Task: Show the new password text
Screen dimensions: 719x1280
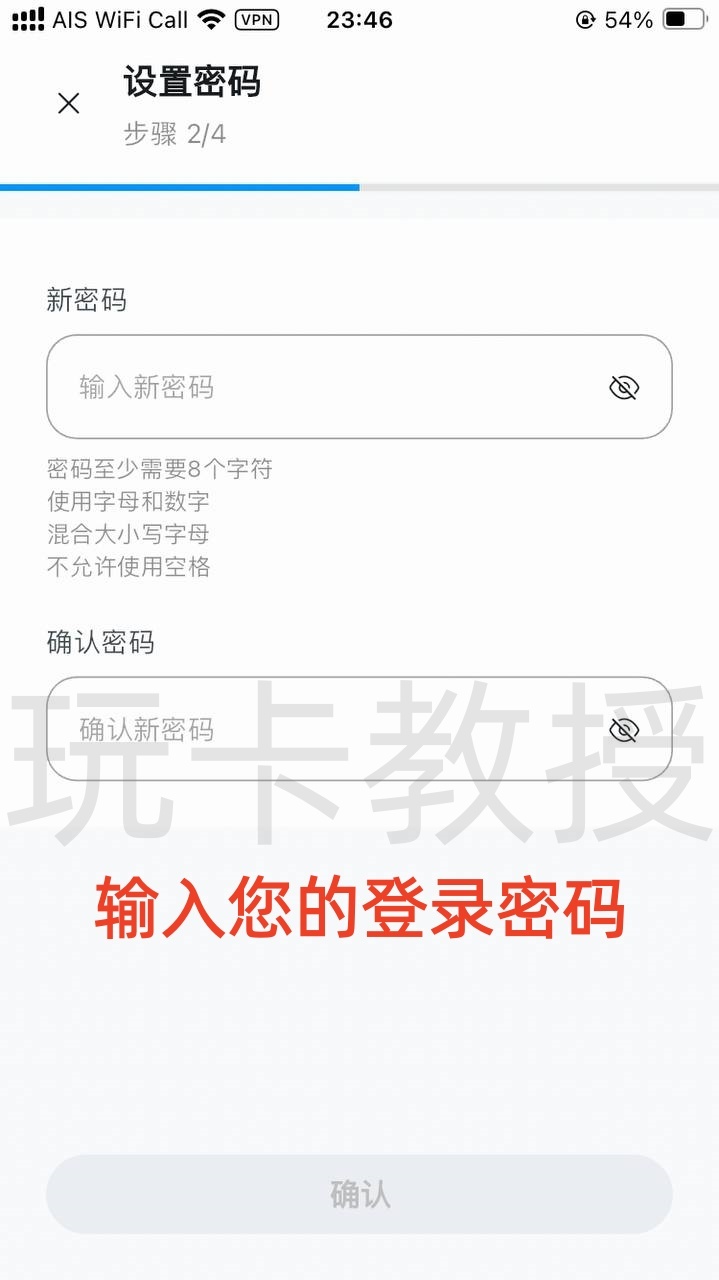Action: (x=624, y=387)
